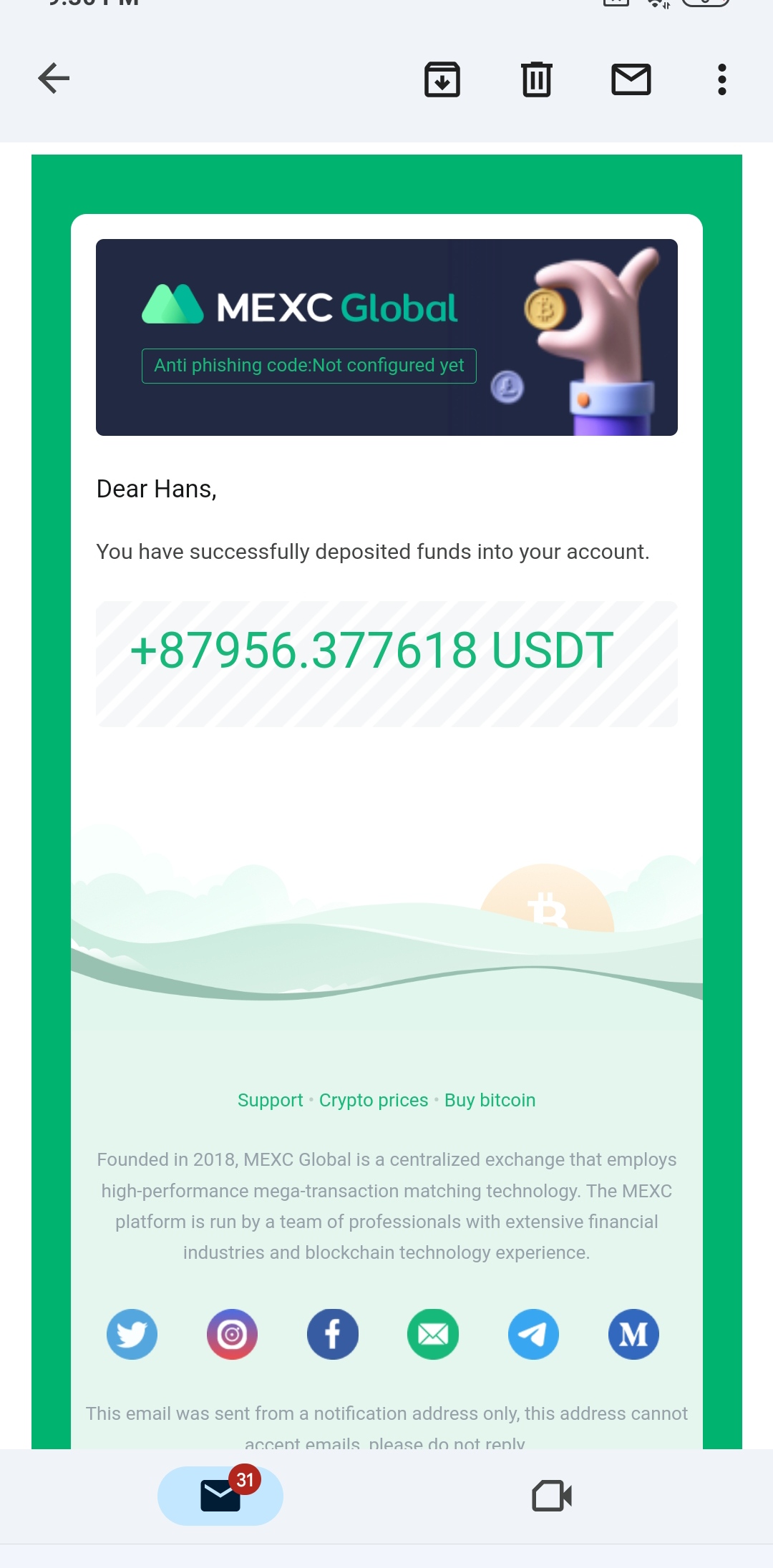Archive this email
Screen dimensions: 773x1568
[x=442, y=79]
